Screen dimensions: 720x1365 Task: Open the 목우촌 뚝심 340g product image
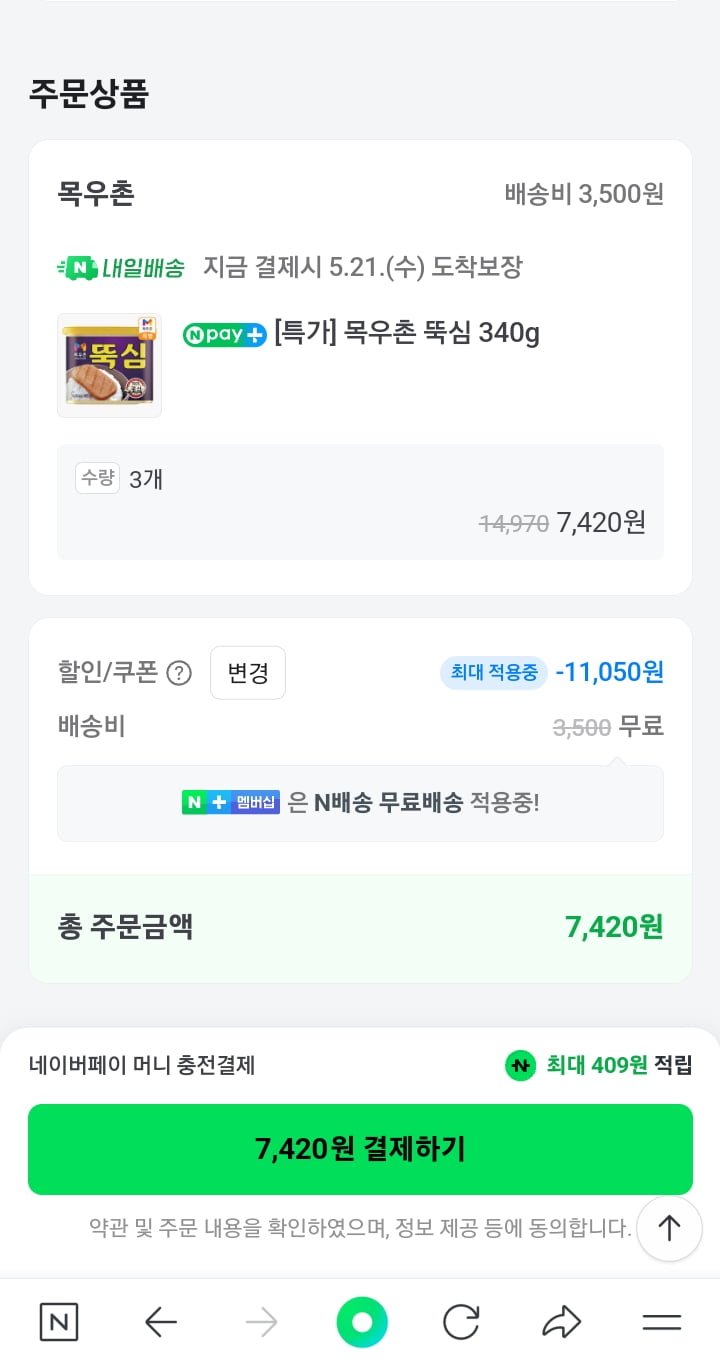coord(109,365)
